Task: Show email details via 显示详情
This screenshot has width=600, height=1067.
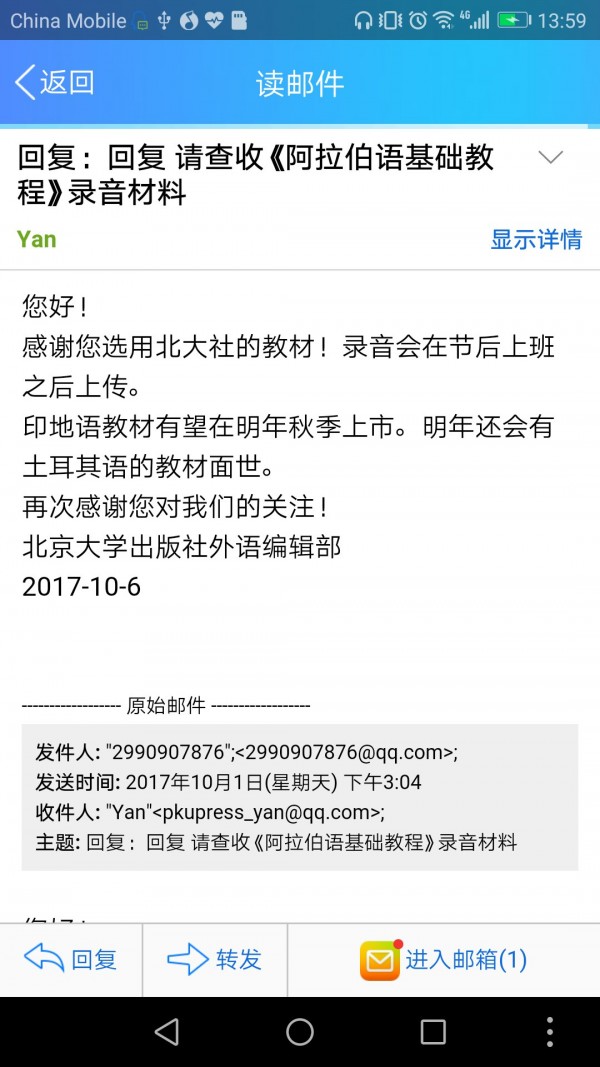Action: point(536,239)
